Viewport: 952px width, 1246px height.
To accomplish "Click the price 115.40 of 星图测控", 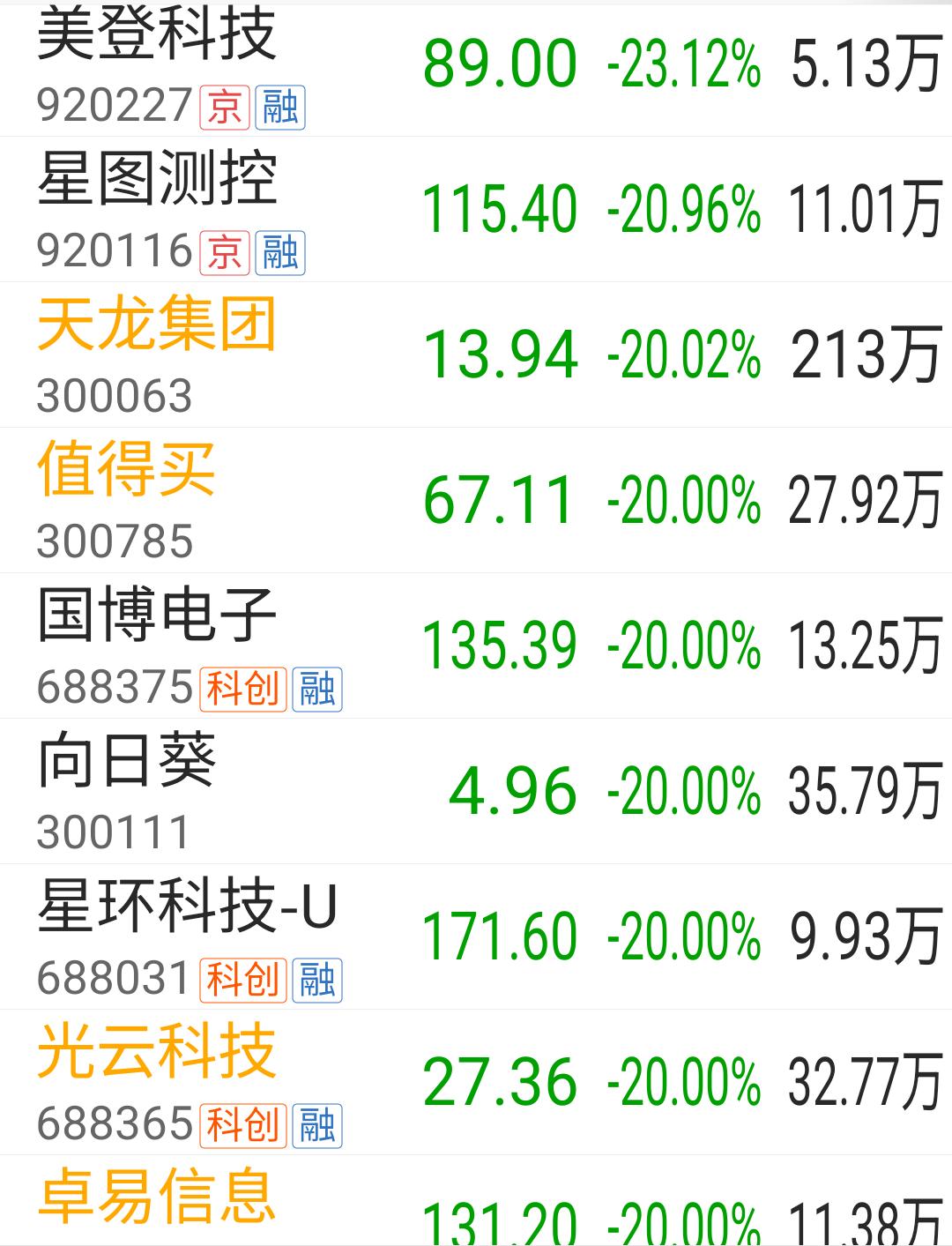I will [x=501, y=209].
